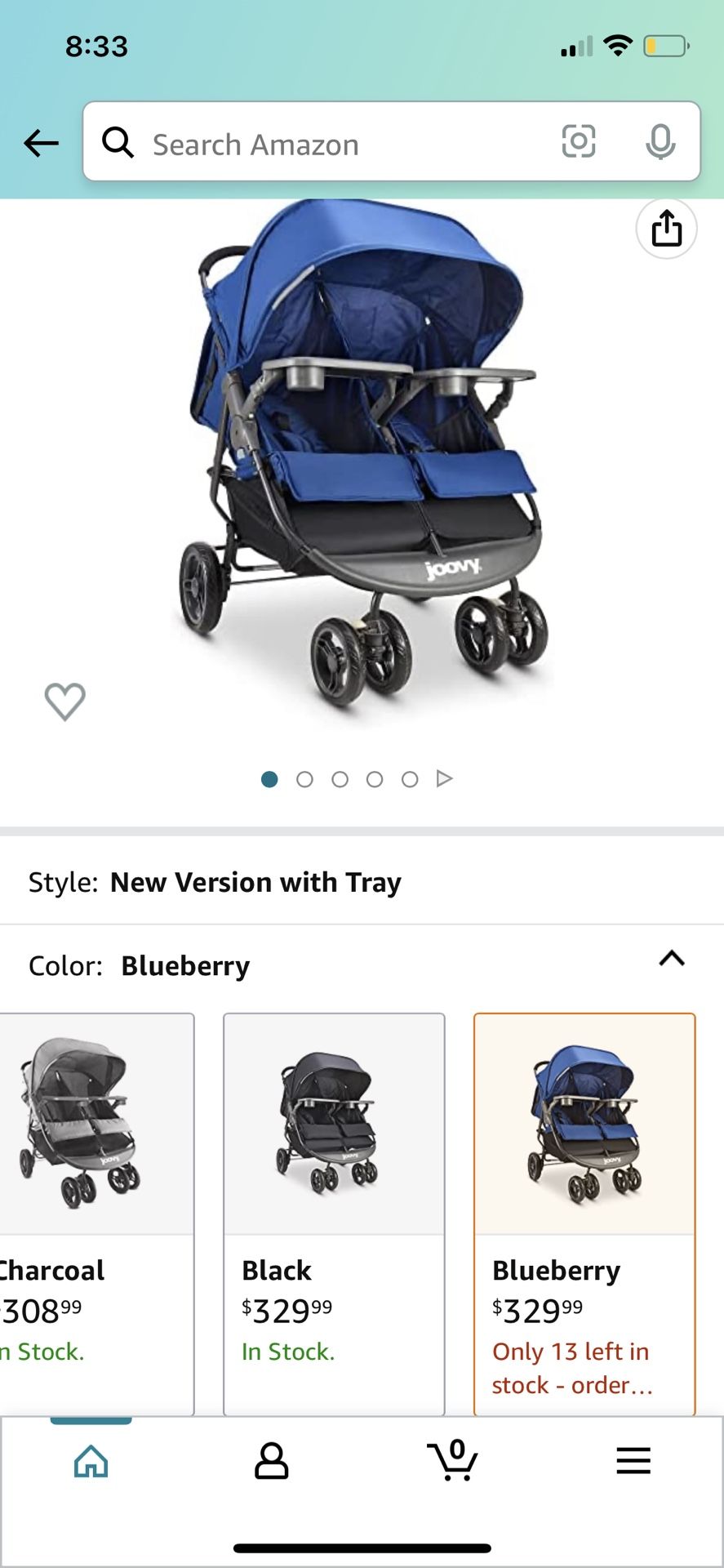Switch to the Home tab
Screen dimensions: 724x1568
click(91, 1461)
